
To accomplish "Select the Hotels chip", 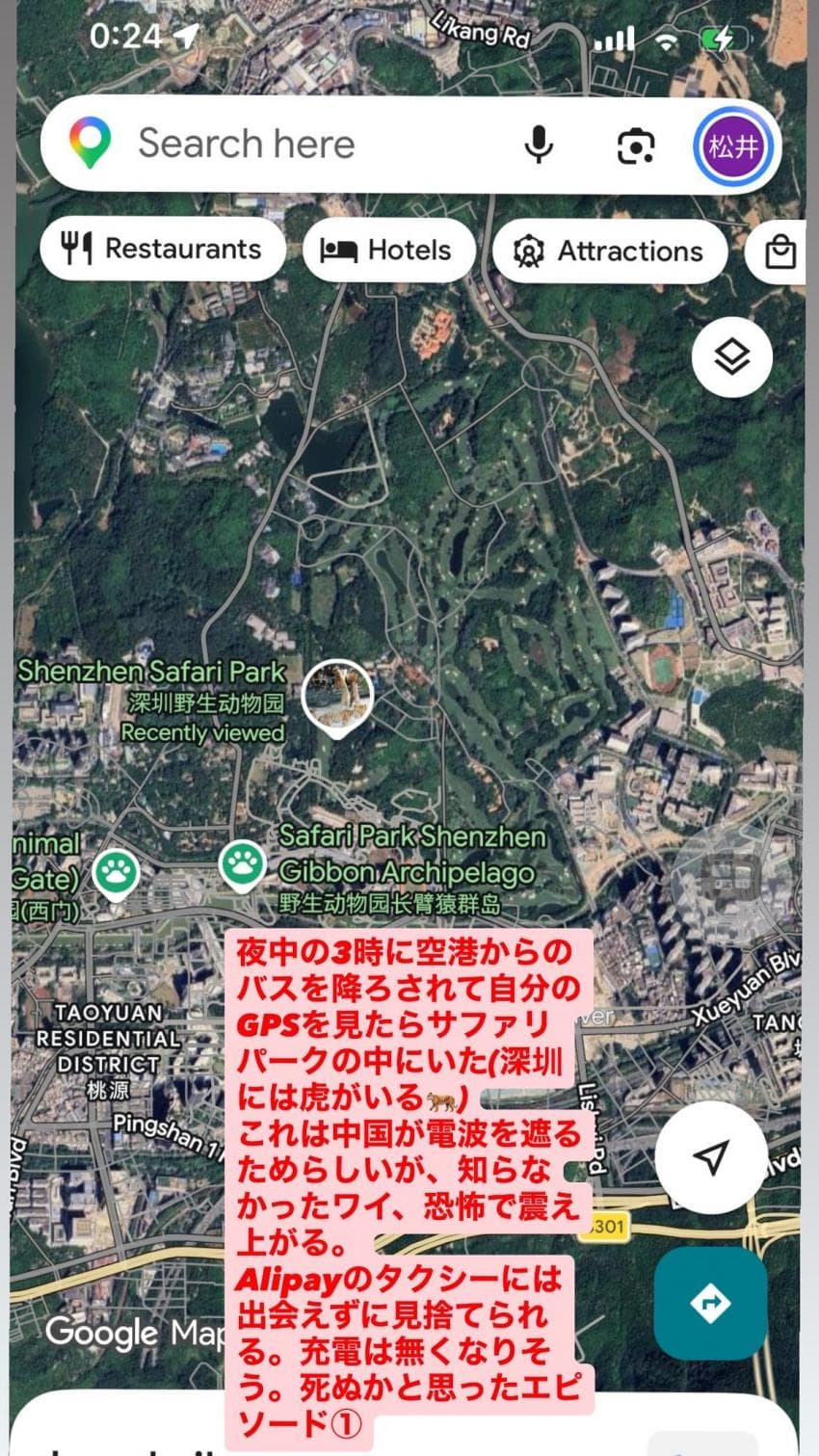I will [389, 251].
